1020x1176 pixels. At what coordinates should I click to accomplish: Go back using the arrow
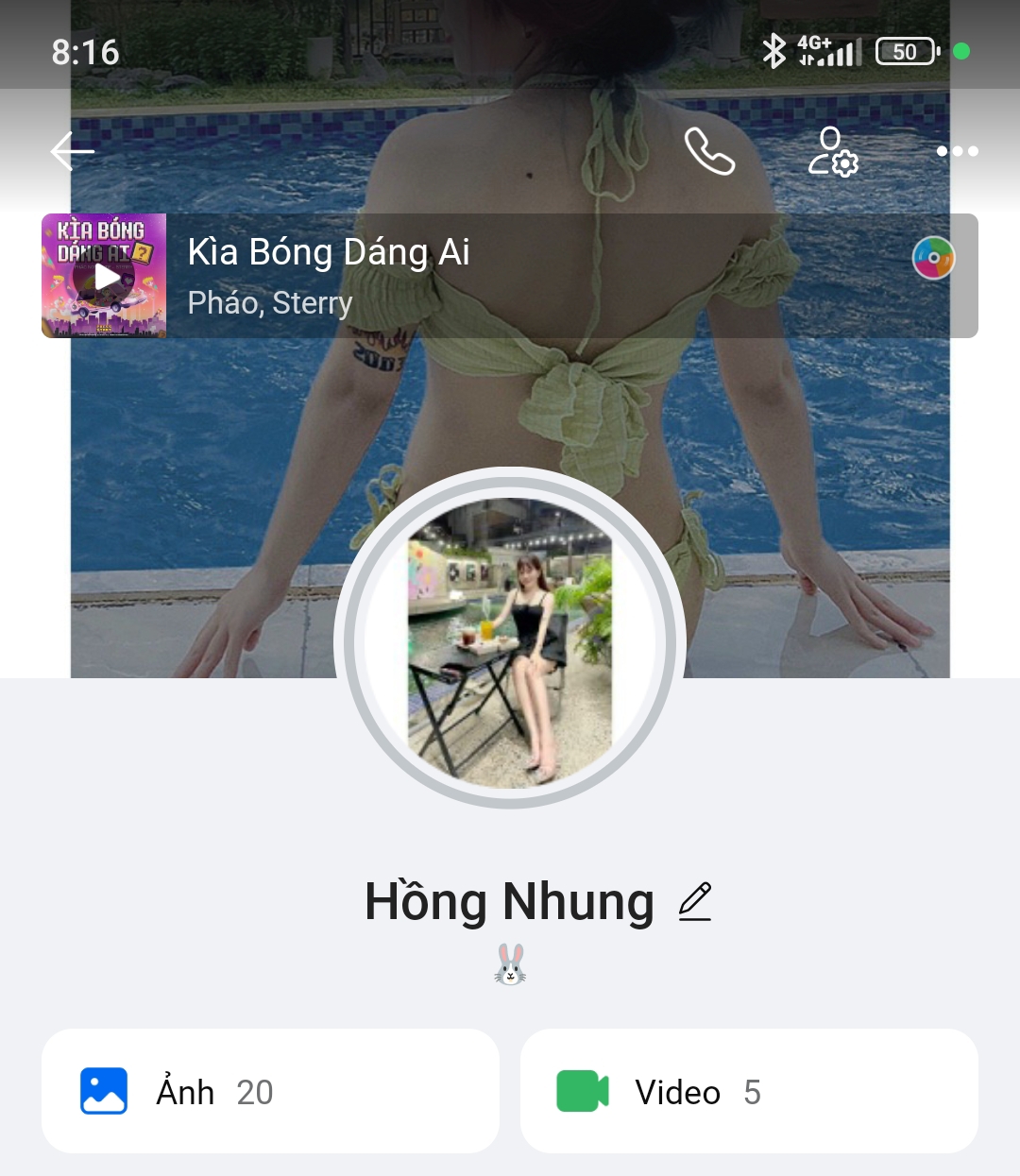[x=73, y=151]
